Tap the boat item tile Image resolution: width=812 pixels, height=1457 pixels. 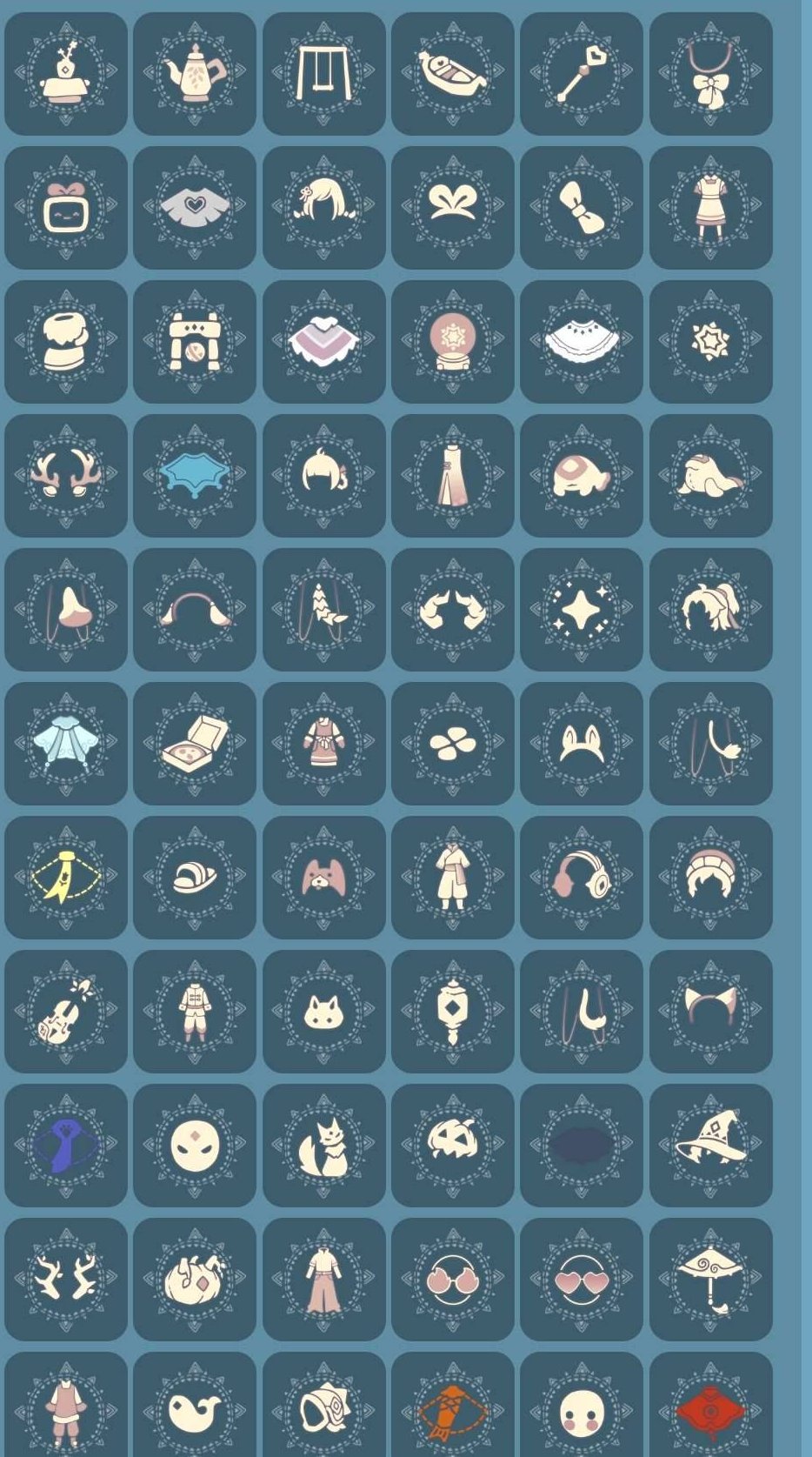(452, 74)
